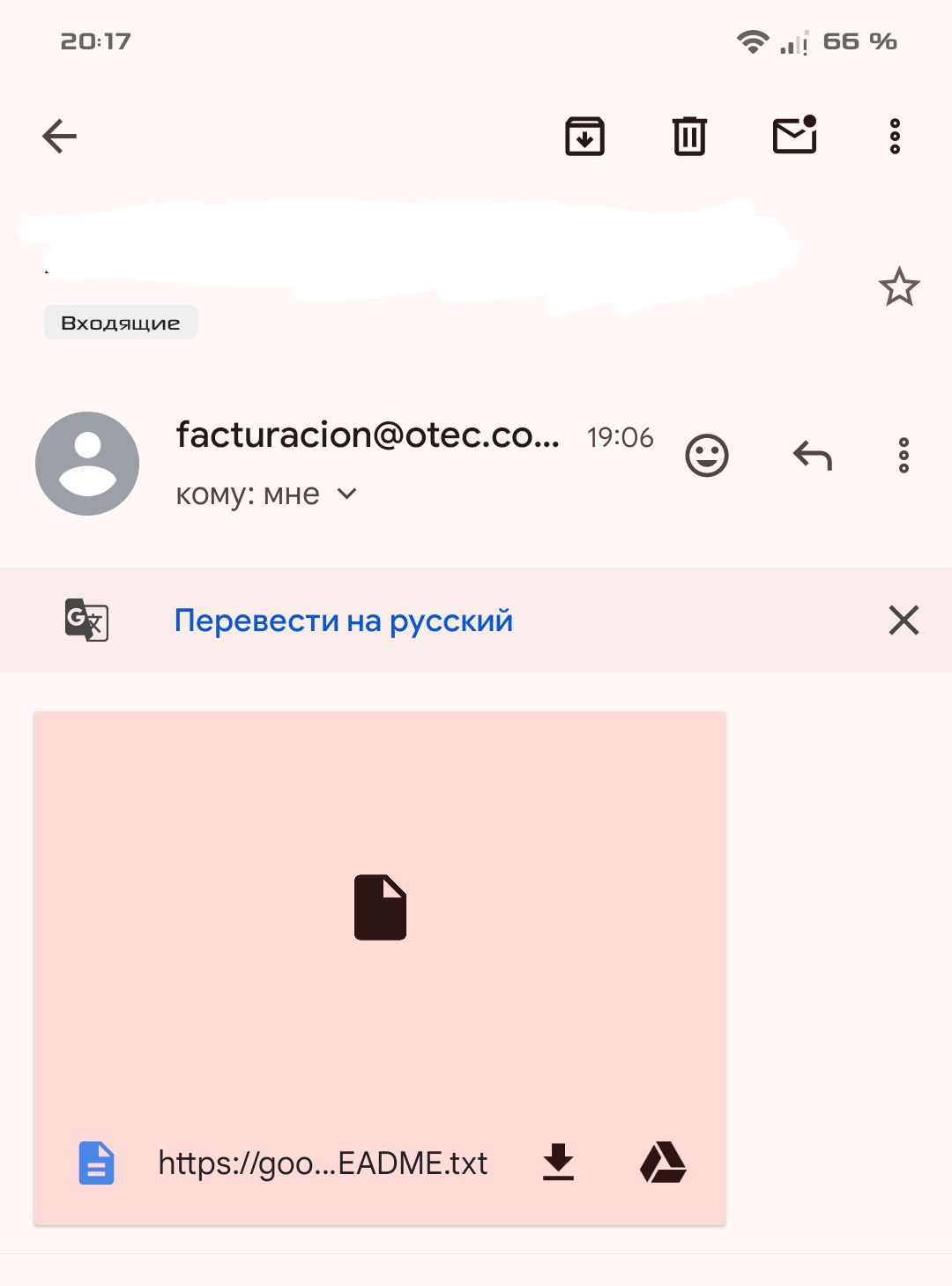Star this email
The width and height of the screenshot is (952, 1286).
click(x=899, y=287)
